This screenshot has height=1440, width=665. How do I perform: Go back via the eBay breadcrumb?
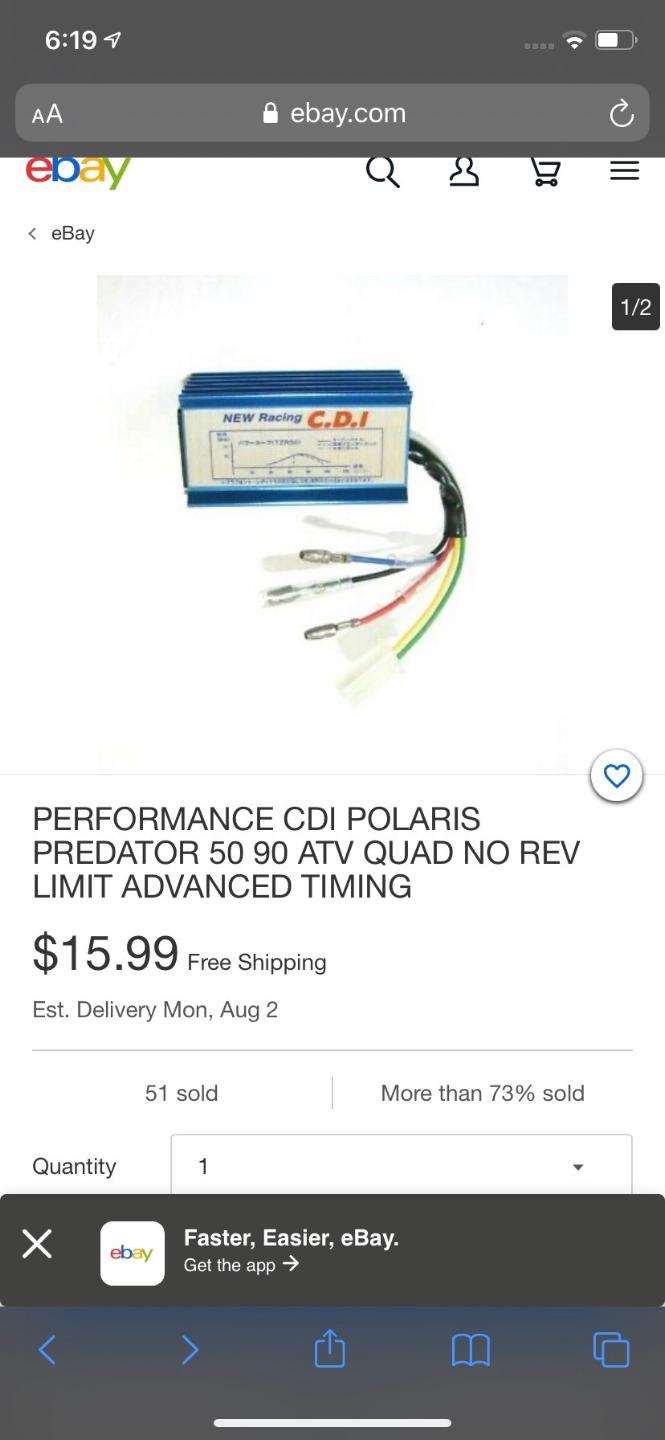pyautogui.click(x=61, y=233)
